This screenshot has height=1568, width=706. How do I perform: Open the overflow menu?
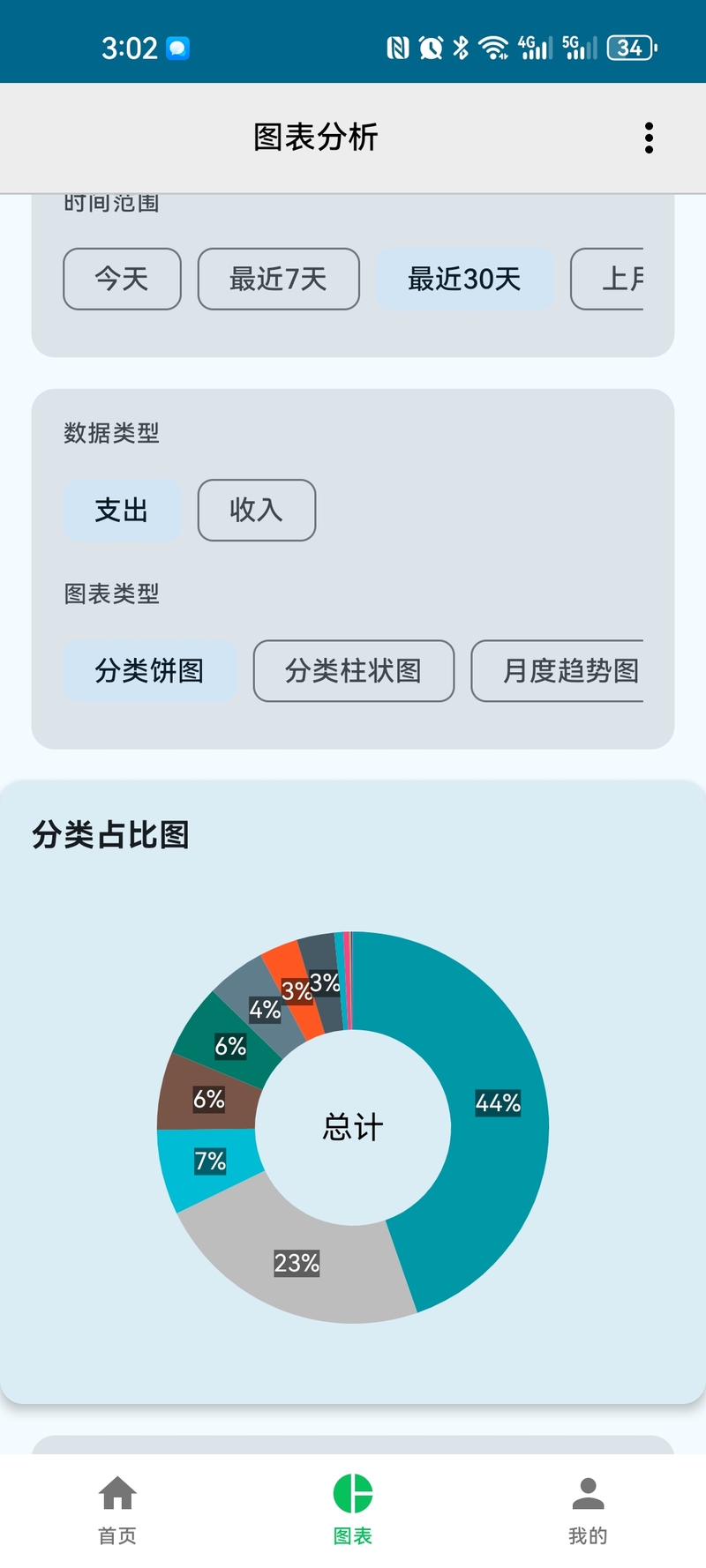[x=649, y=138]
